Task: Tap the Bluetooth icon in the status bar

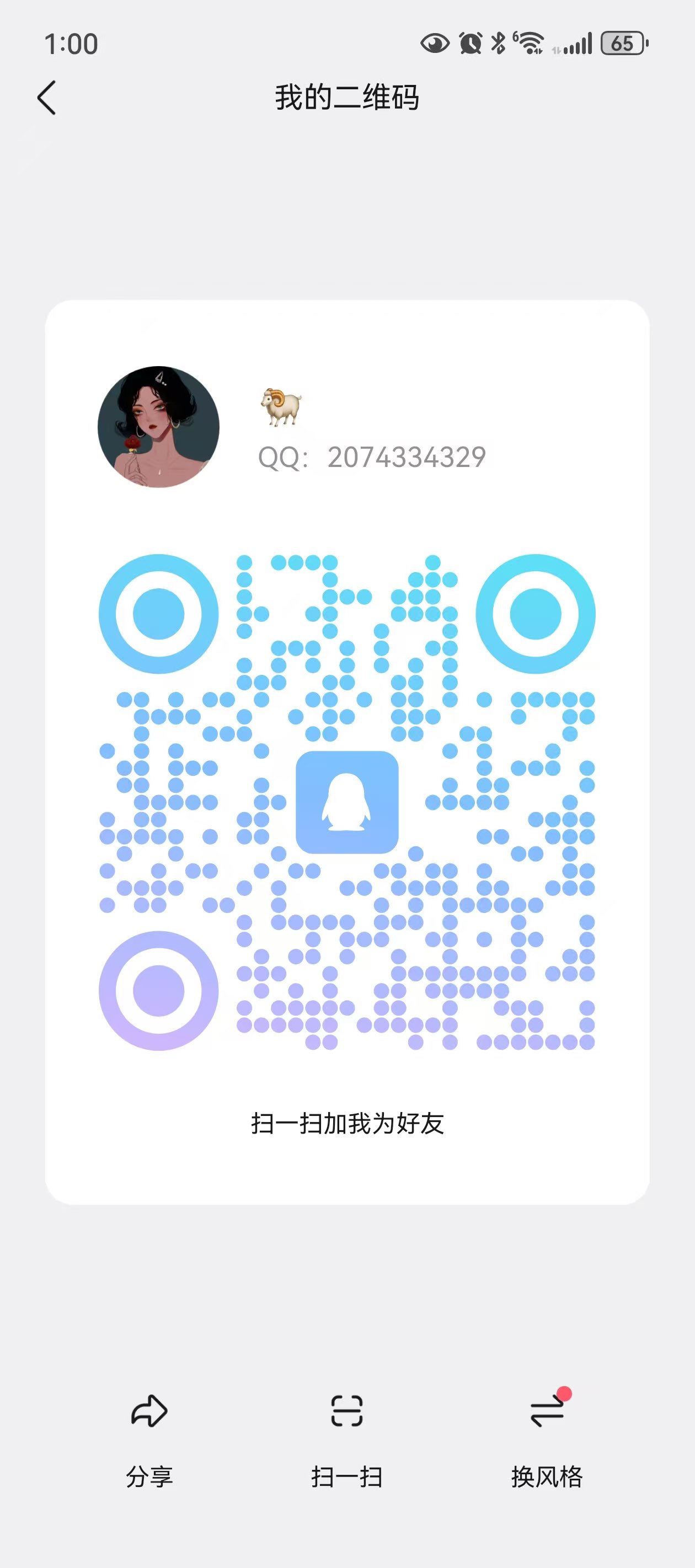Action: pyautogui.click(x=498, y=43)
